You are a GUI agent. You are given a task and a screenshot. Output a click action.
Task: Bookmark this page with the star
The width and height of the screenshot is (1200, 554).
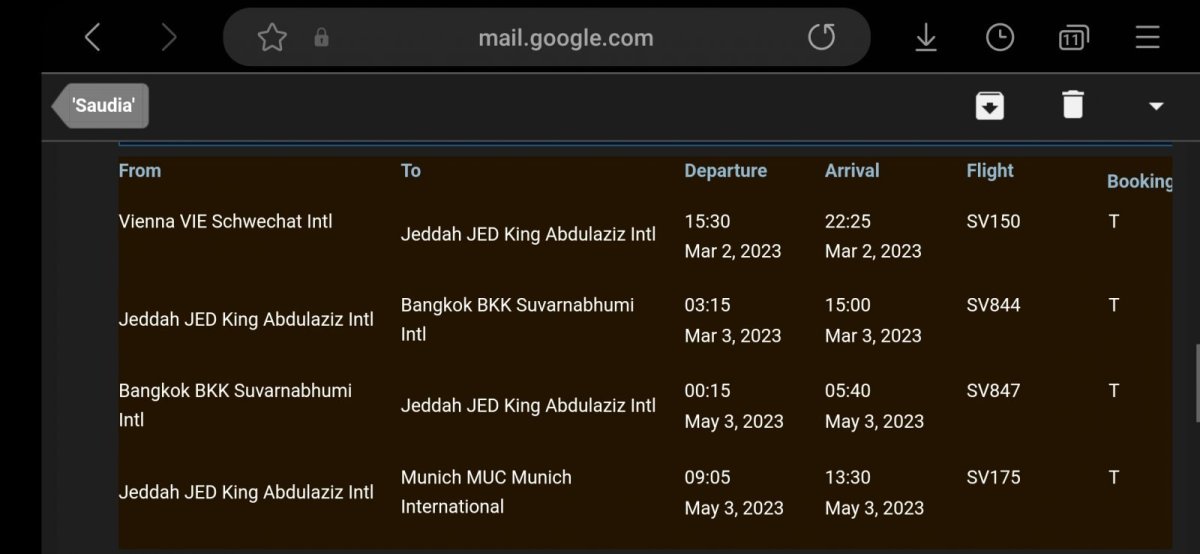(272, 38)
